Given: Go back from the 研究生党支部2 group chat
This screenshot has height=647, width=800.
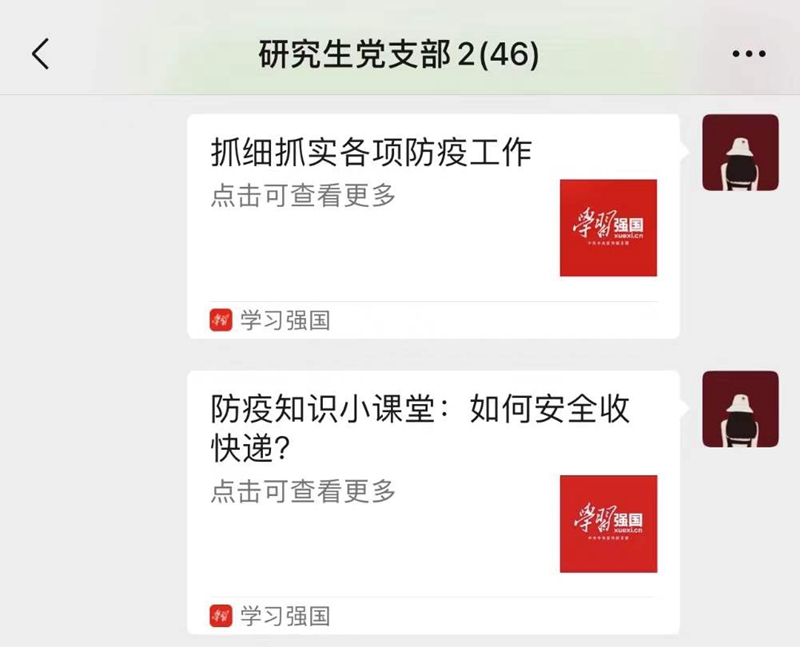Looking at the screenshot, I should [40, 54].
